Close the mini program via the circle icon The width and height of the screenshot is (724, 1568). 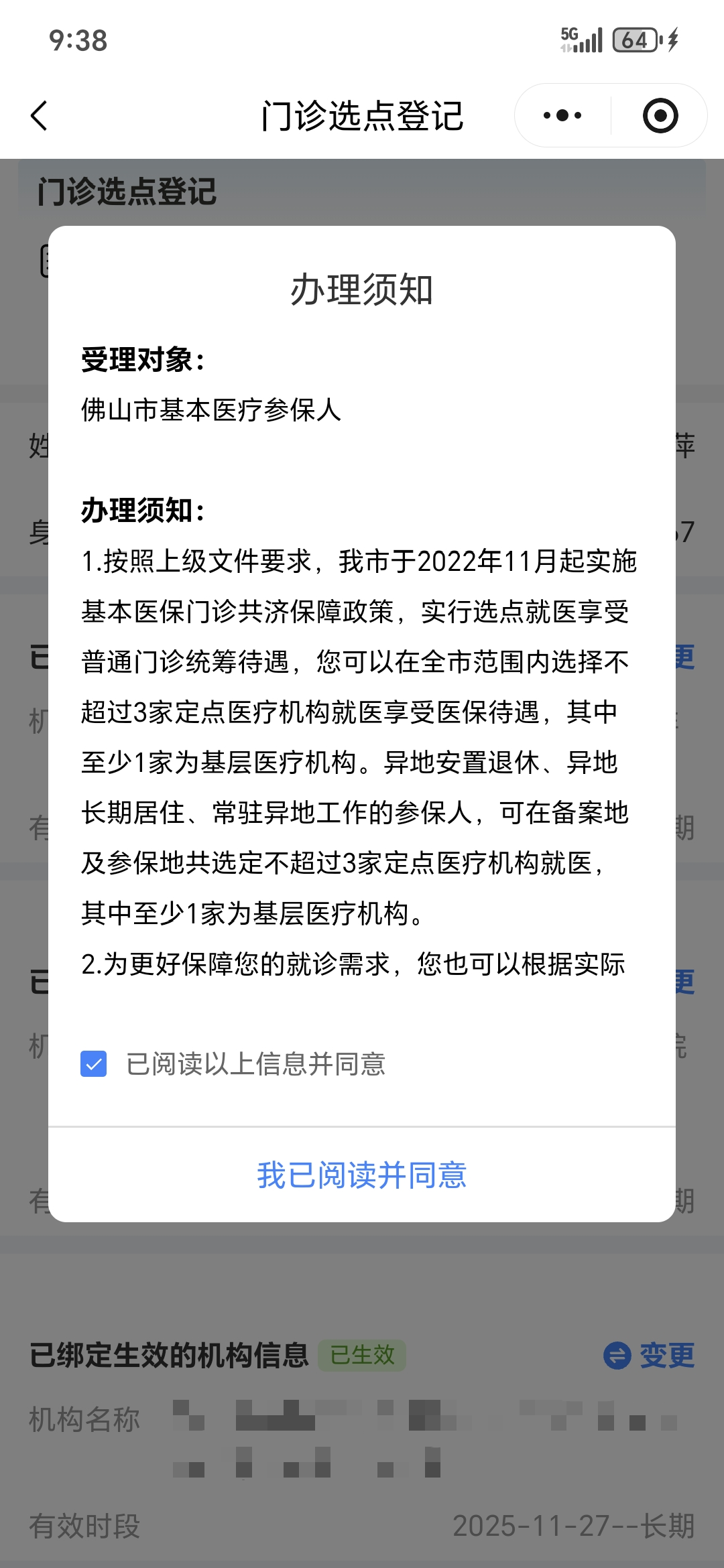pos(660,116)
